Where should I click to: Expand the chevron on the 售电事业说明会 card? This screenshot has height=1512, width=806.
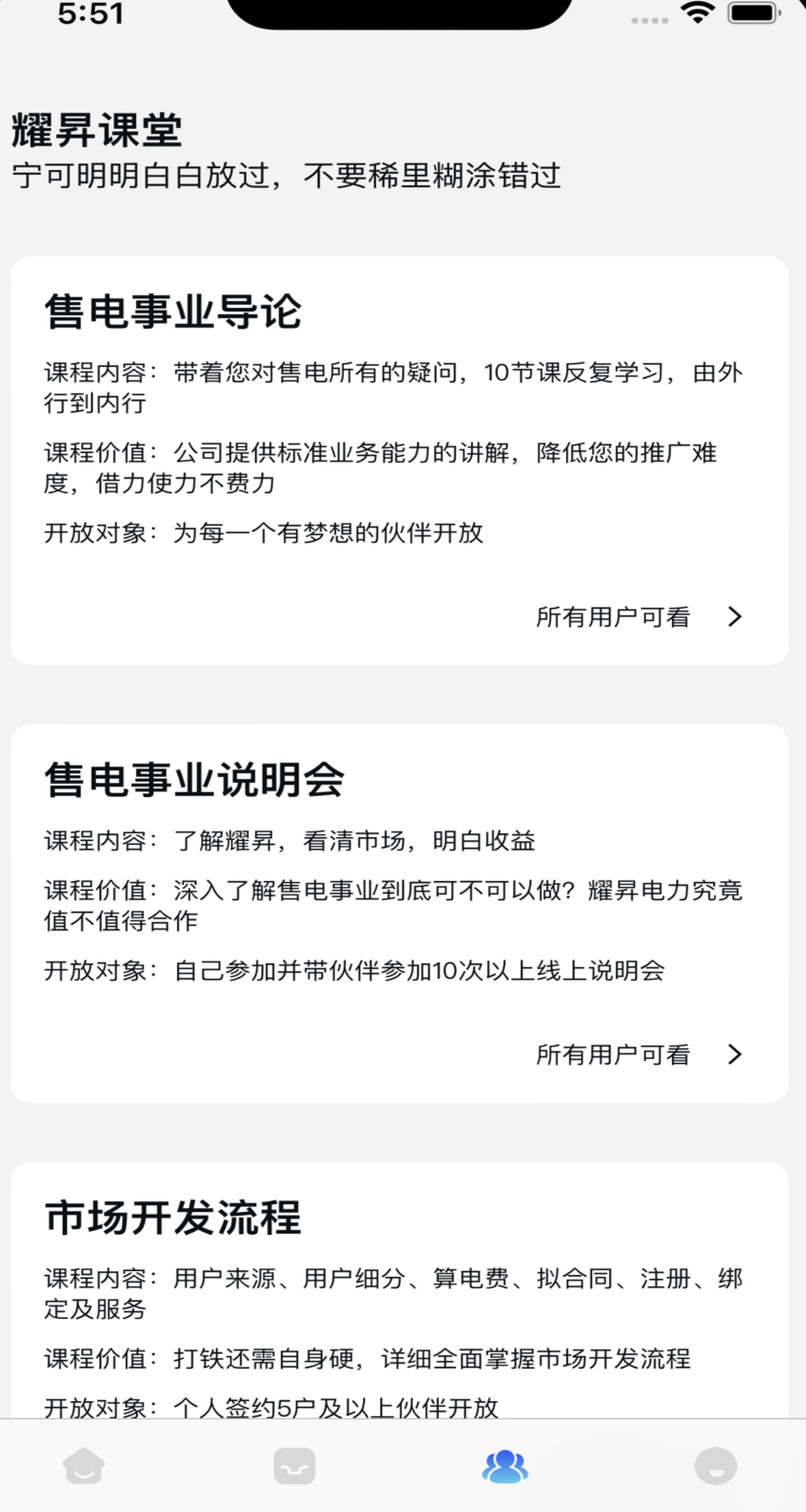(734, 1054)
